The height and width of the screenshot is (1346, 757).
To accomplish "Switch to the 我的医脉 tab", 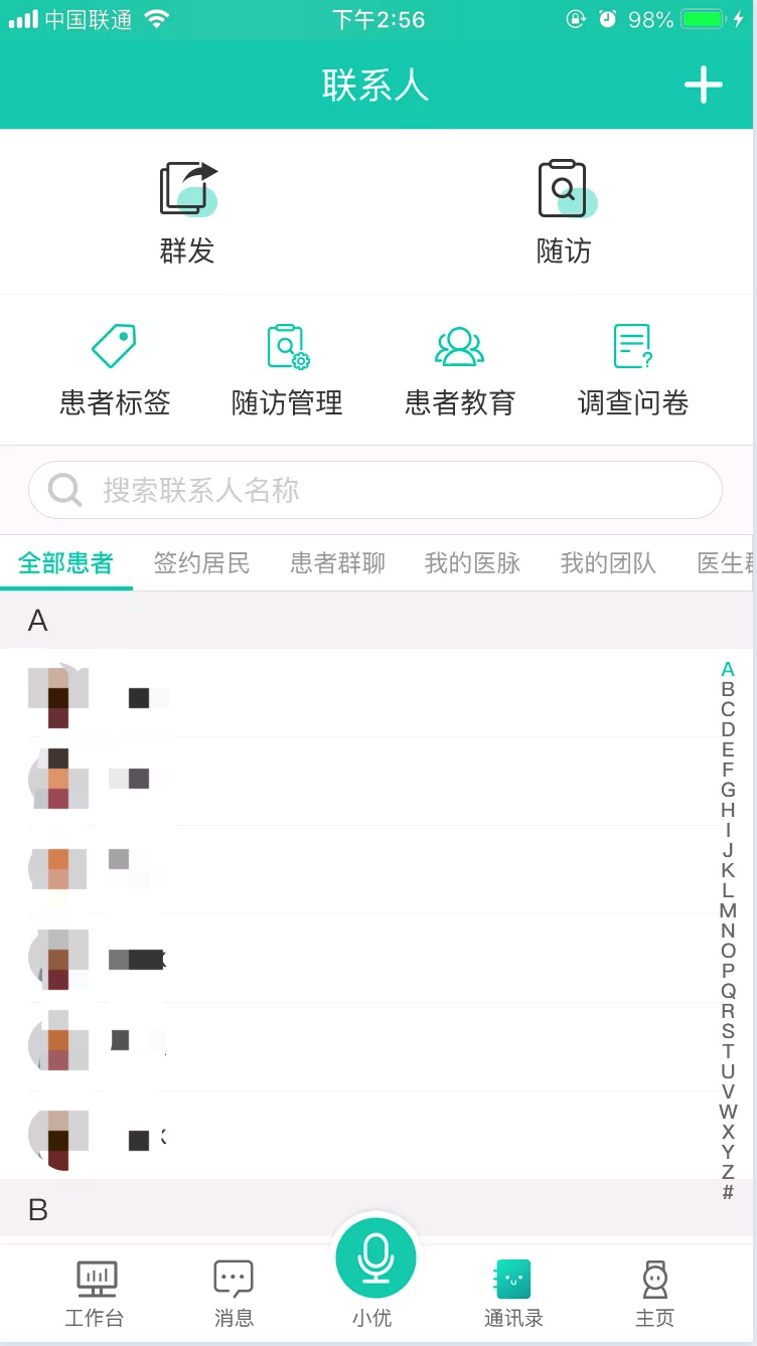I will coord(472,563).
